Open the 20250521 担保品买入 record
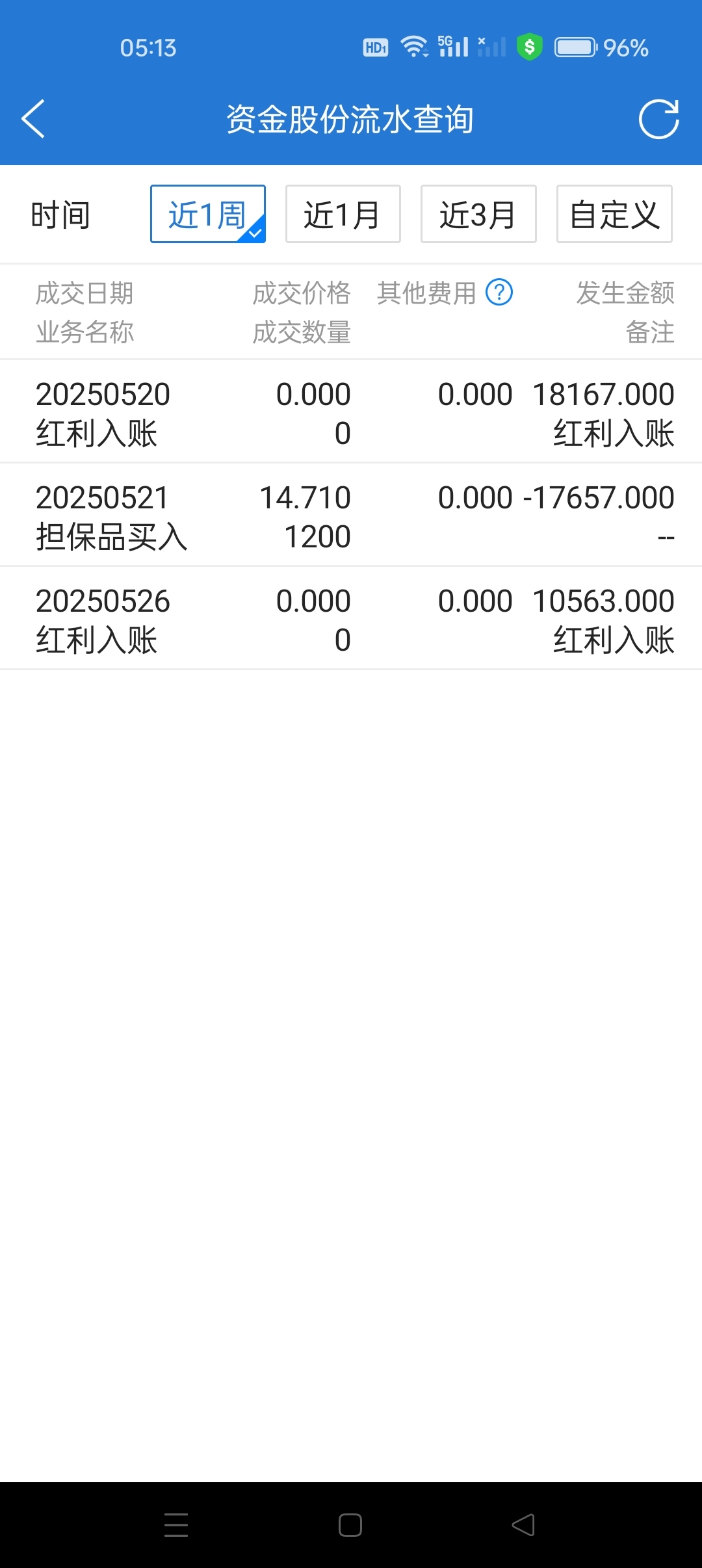702x1568 pixels. click(351, 516)
